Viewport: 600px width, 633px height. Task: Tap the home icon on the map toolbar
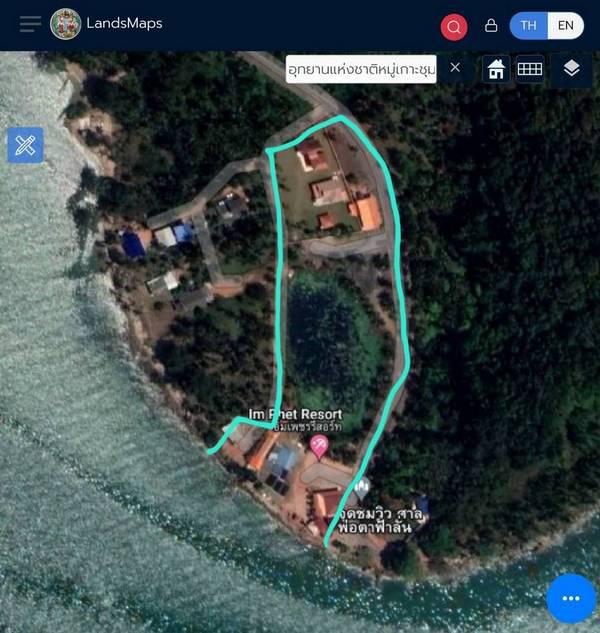pos(495,69)
